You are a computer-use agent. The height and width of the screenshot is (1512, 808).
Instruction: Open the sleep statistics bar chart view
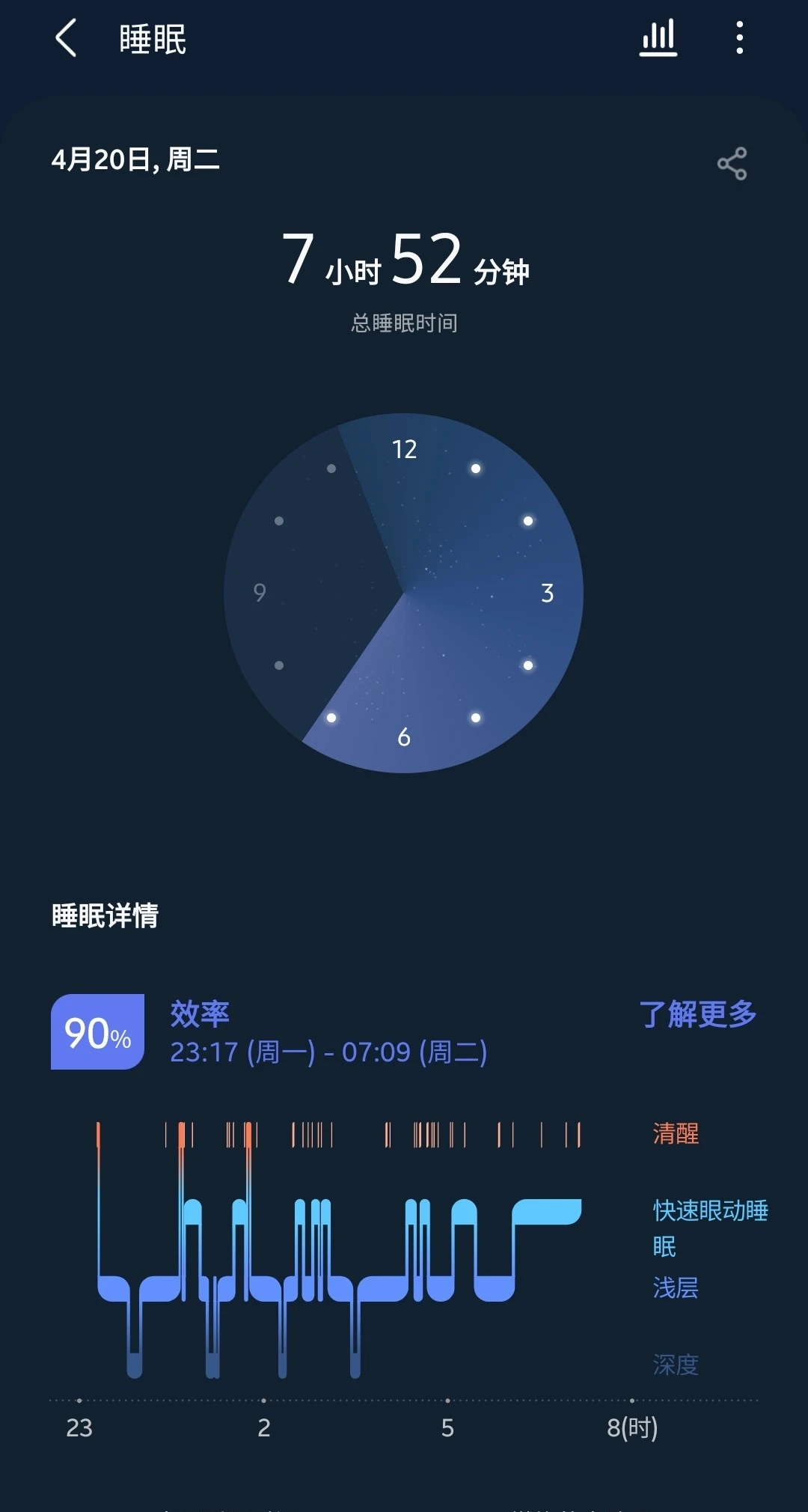click(x=657, y=37)
